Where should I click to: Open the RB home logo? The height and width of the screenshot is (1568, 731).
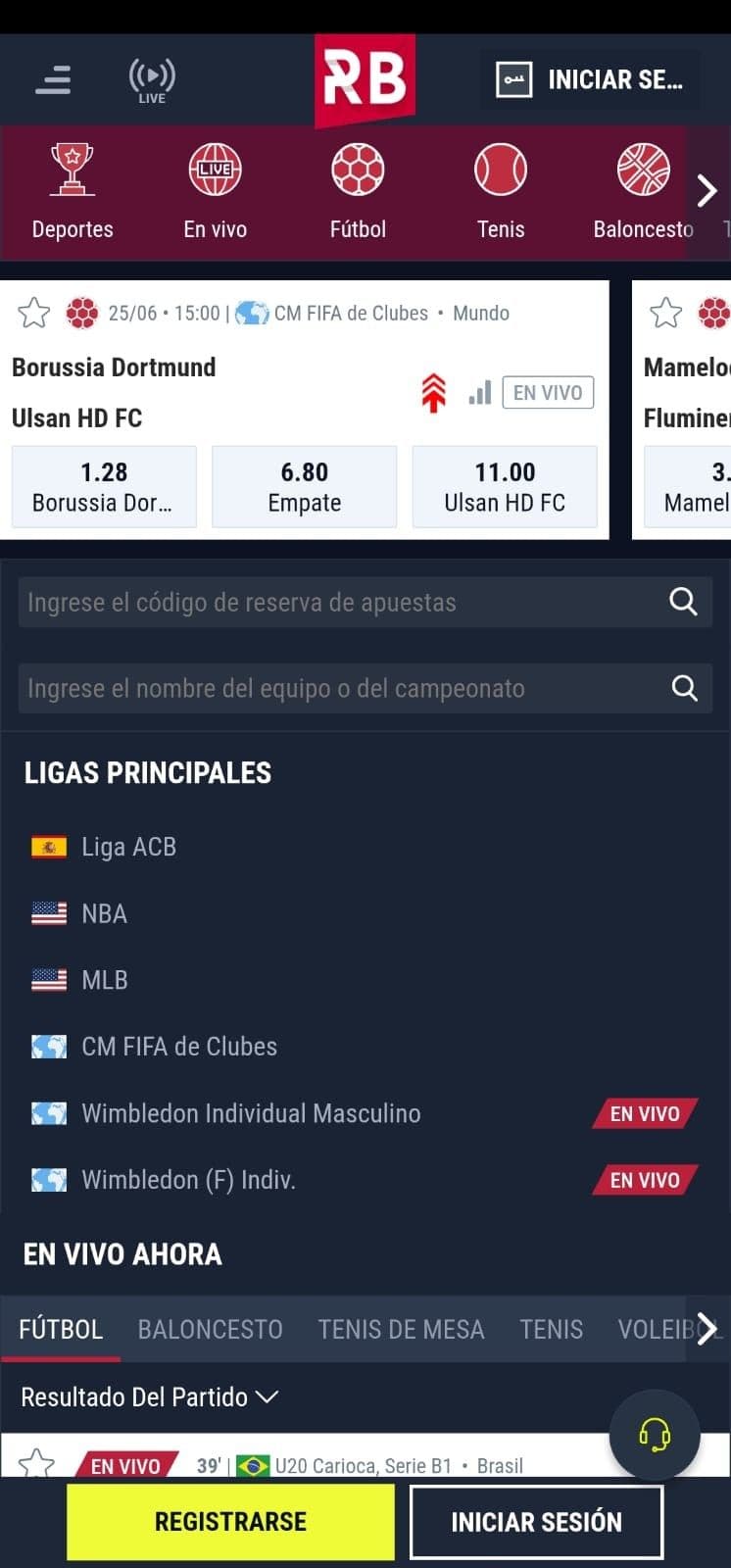pyautogui.click(x=365, y=78)
